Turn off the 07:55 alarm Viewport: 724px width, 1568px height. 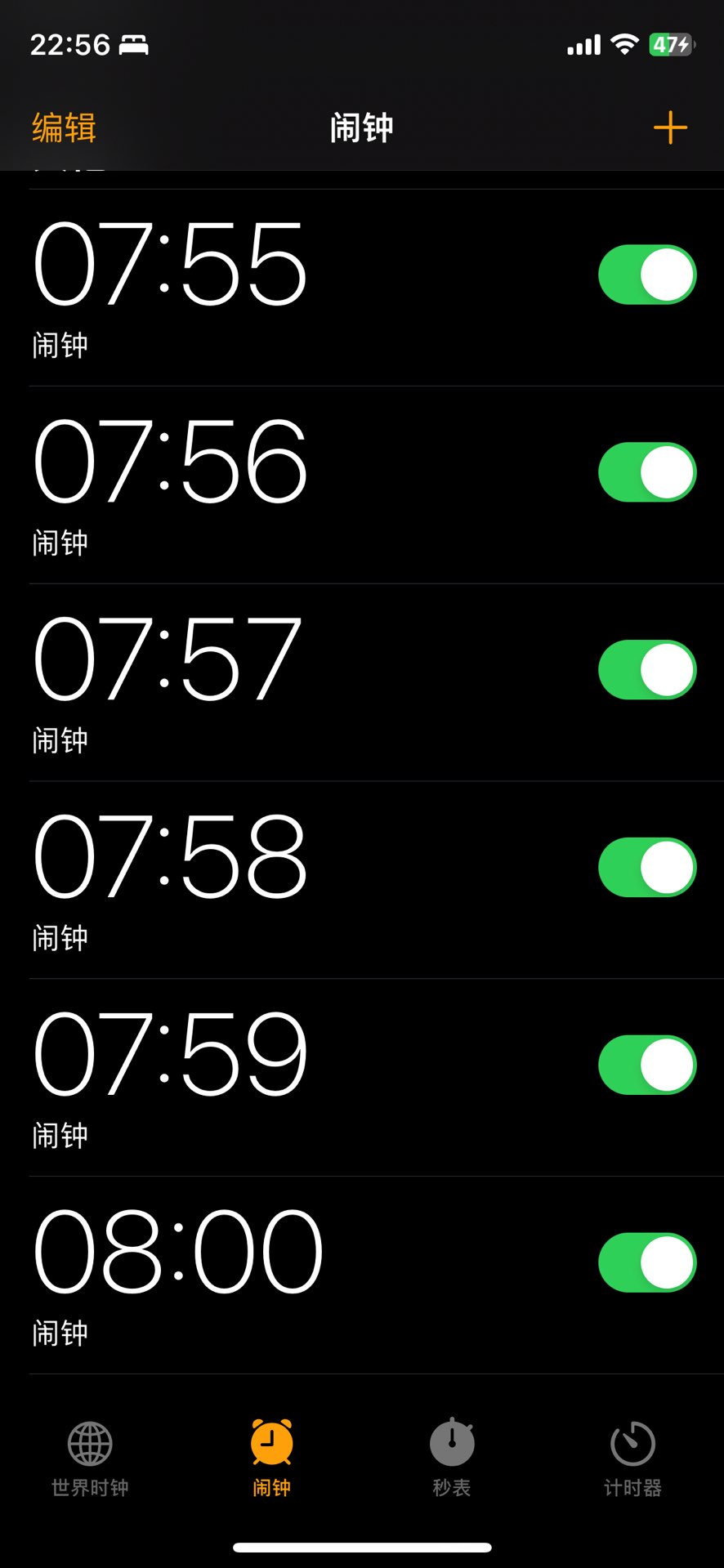tap(647, 275)
